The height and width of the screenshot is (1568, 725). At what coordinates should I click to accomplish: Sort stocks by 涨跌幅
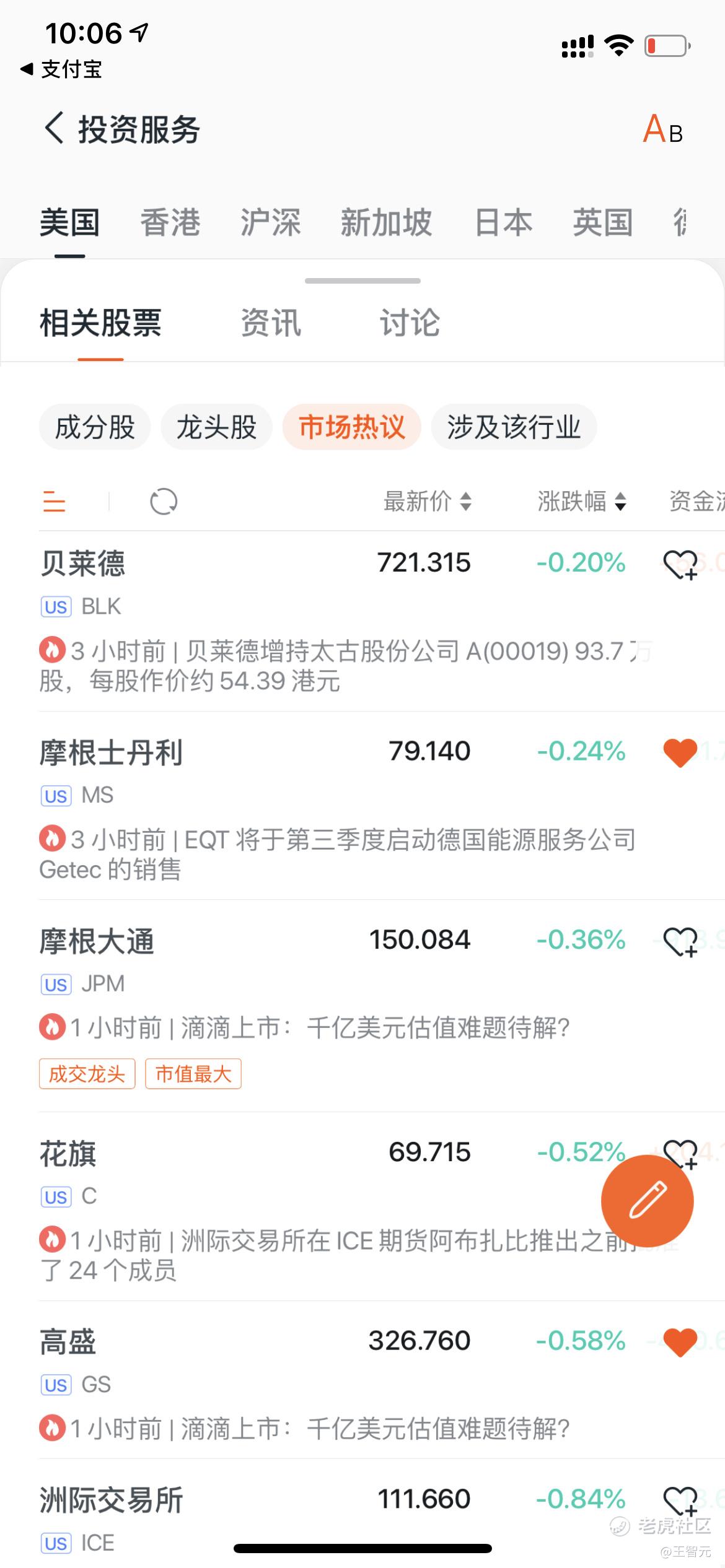(582, 501)
